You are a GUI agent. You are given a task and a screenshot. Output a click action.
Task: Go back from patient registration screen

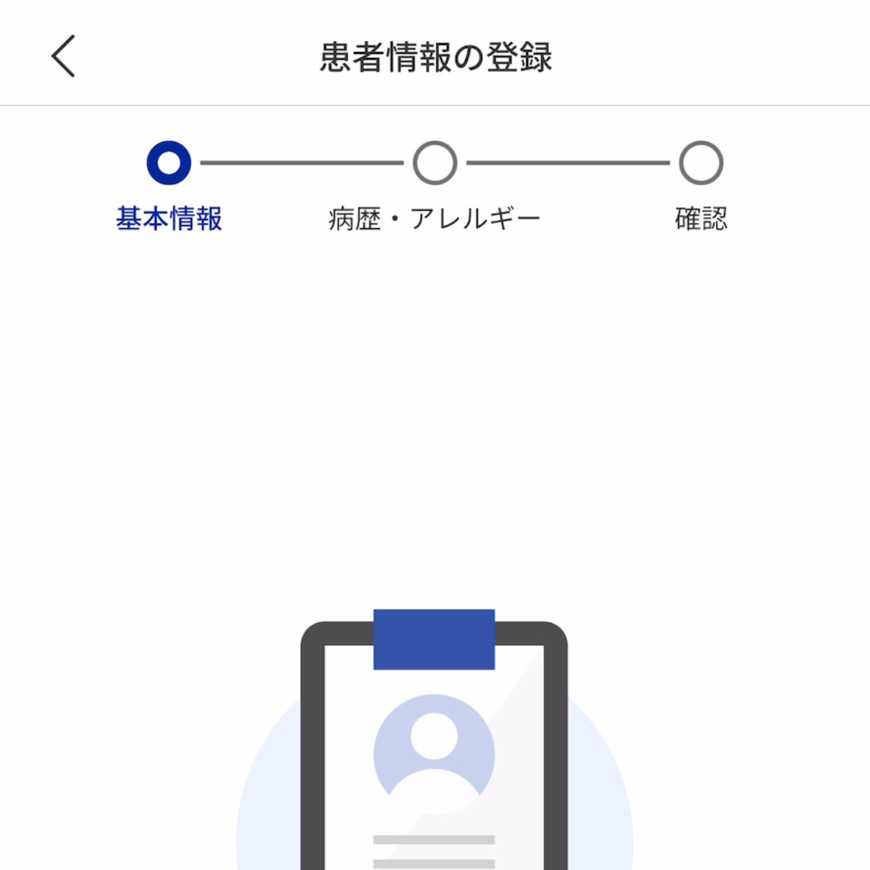(63, 56)
